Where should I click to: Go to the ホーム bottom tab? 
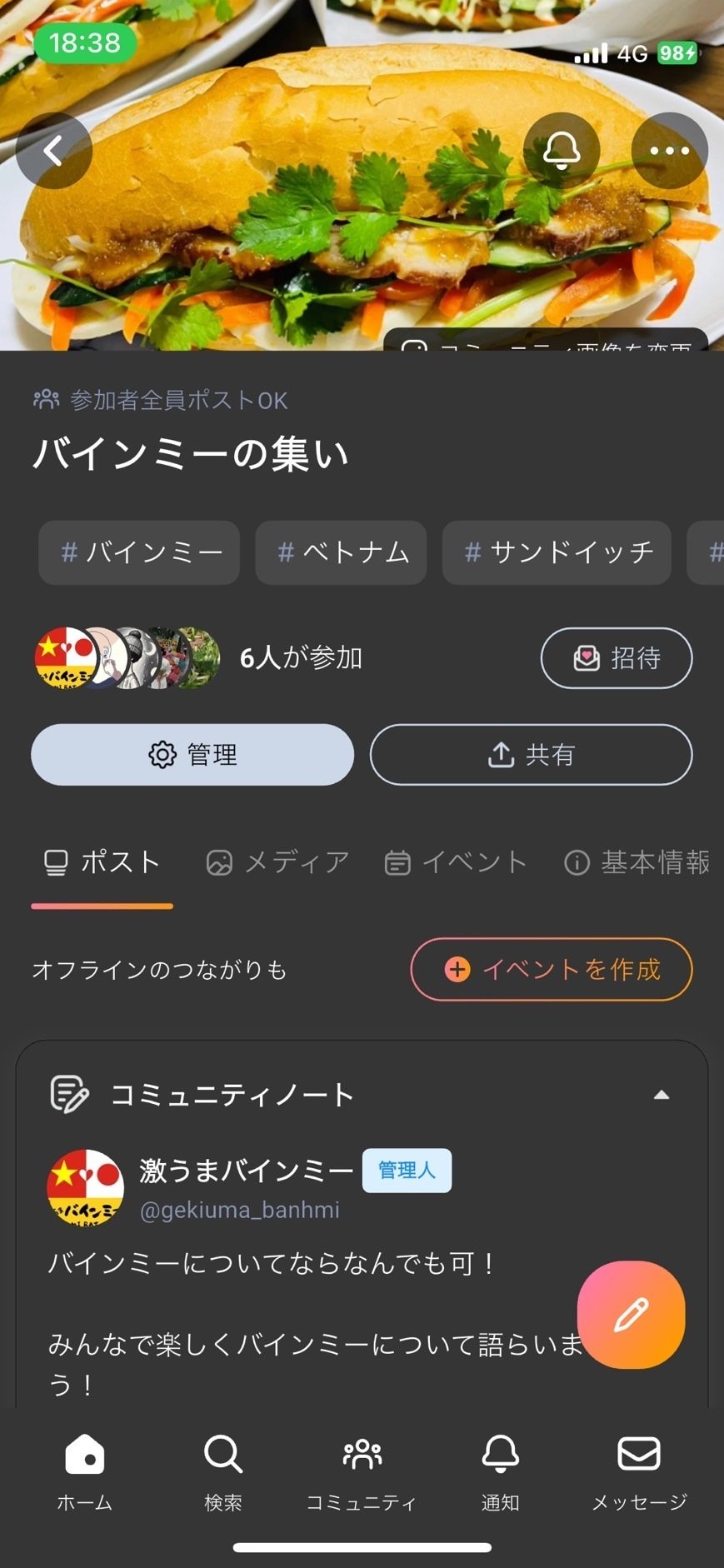(84, 1471)
